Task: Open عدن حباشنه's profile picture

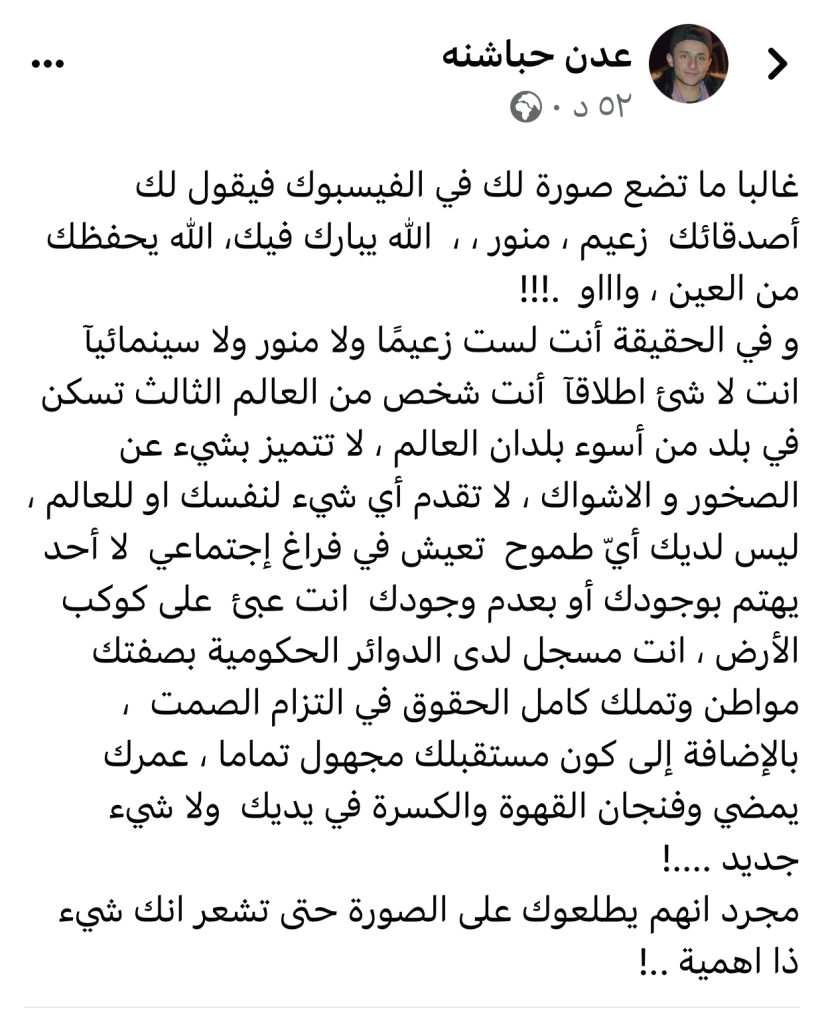Action: click(688, 64)
